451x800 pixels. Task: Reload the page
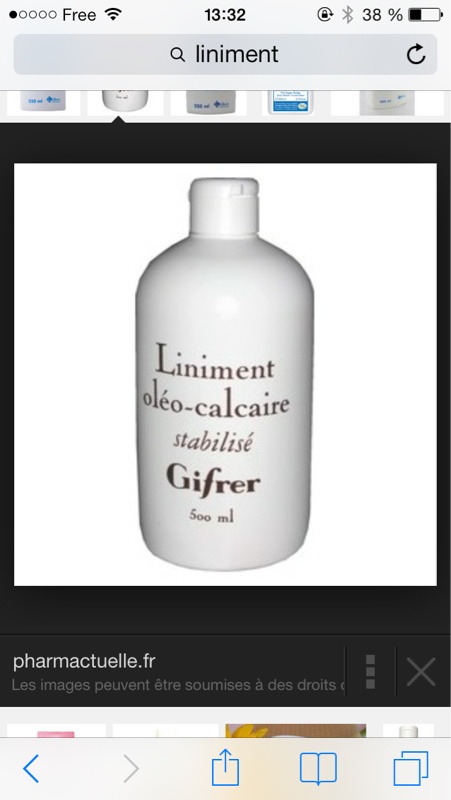point(416,54)
